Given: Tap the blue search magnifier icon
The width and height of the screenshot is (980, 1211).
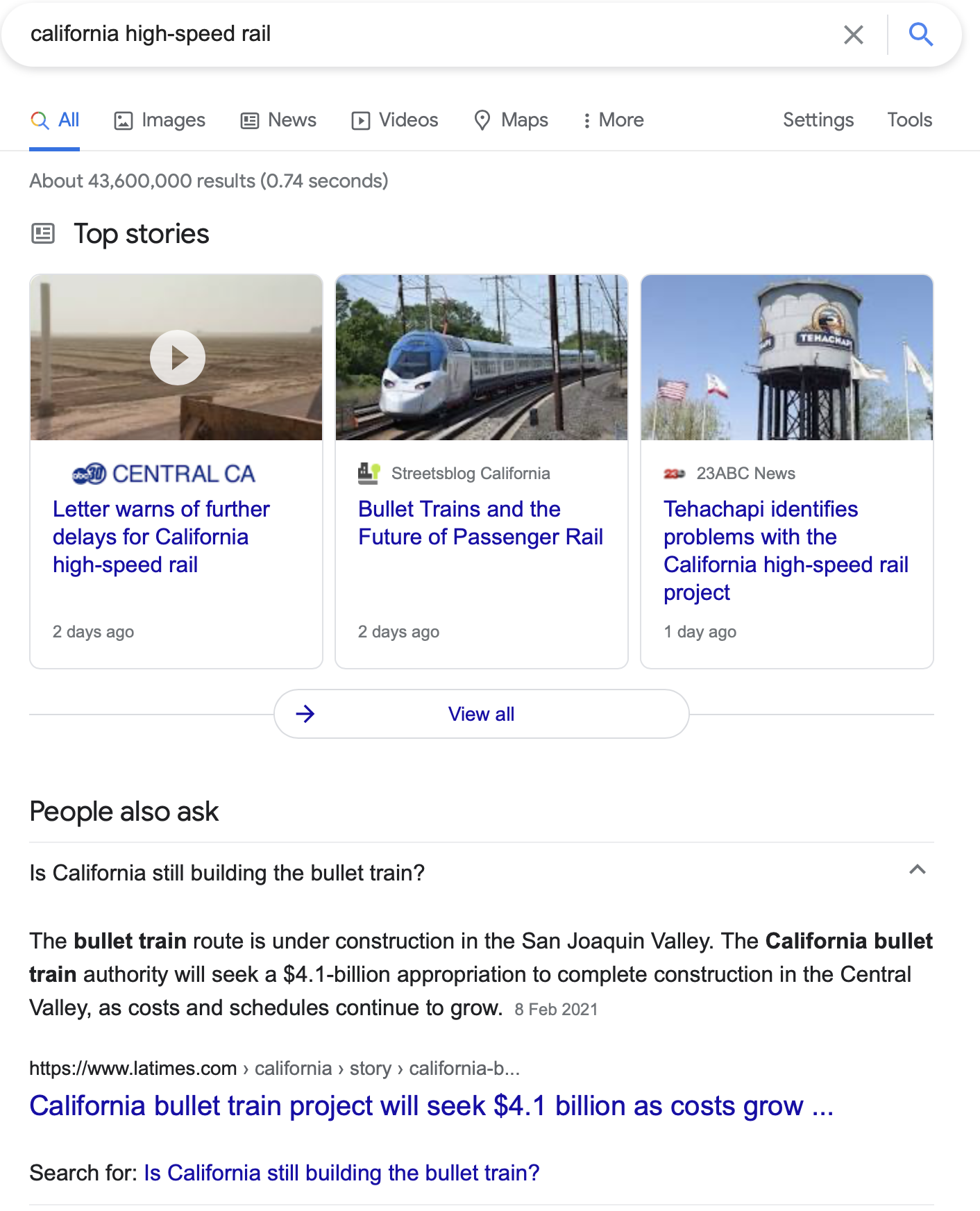Looking at the screenshot, I should coord(920,34).
